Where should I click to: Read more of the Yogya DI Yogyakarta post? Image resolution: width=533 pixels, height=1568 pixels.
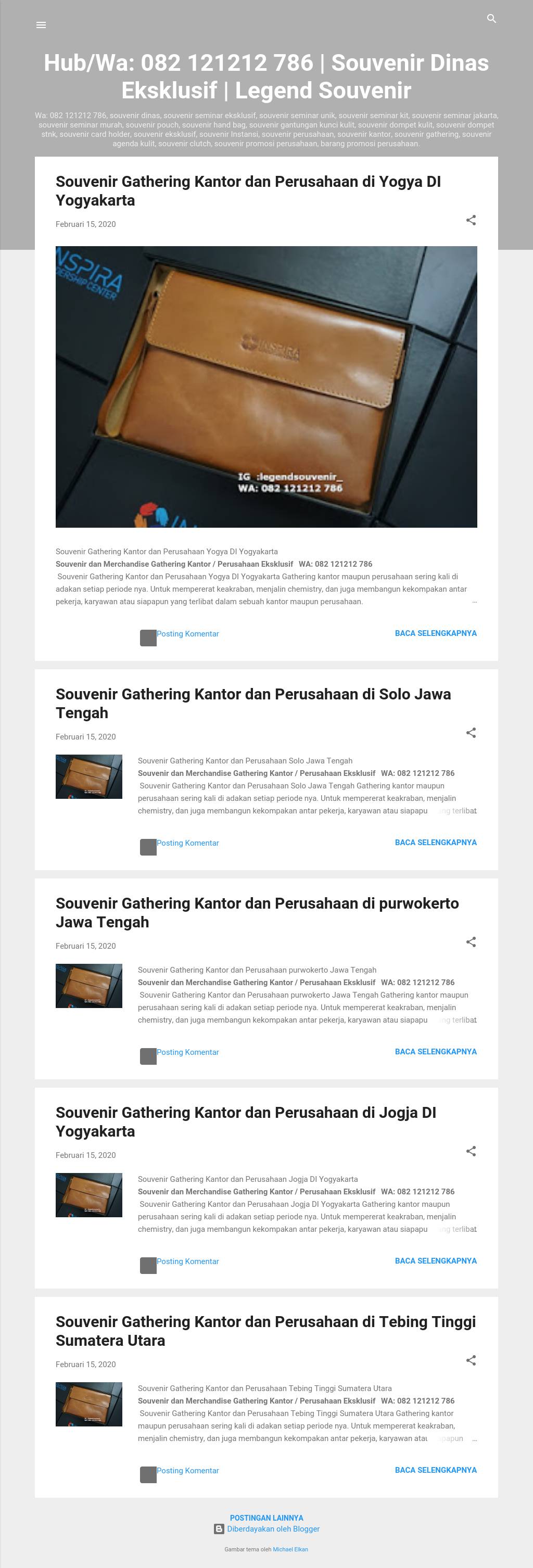click(436, 633)
